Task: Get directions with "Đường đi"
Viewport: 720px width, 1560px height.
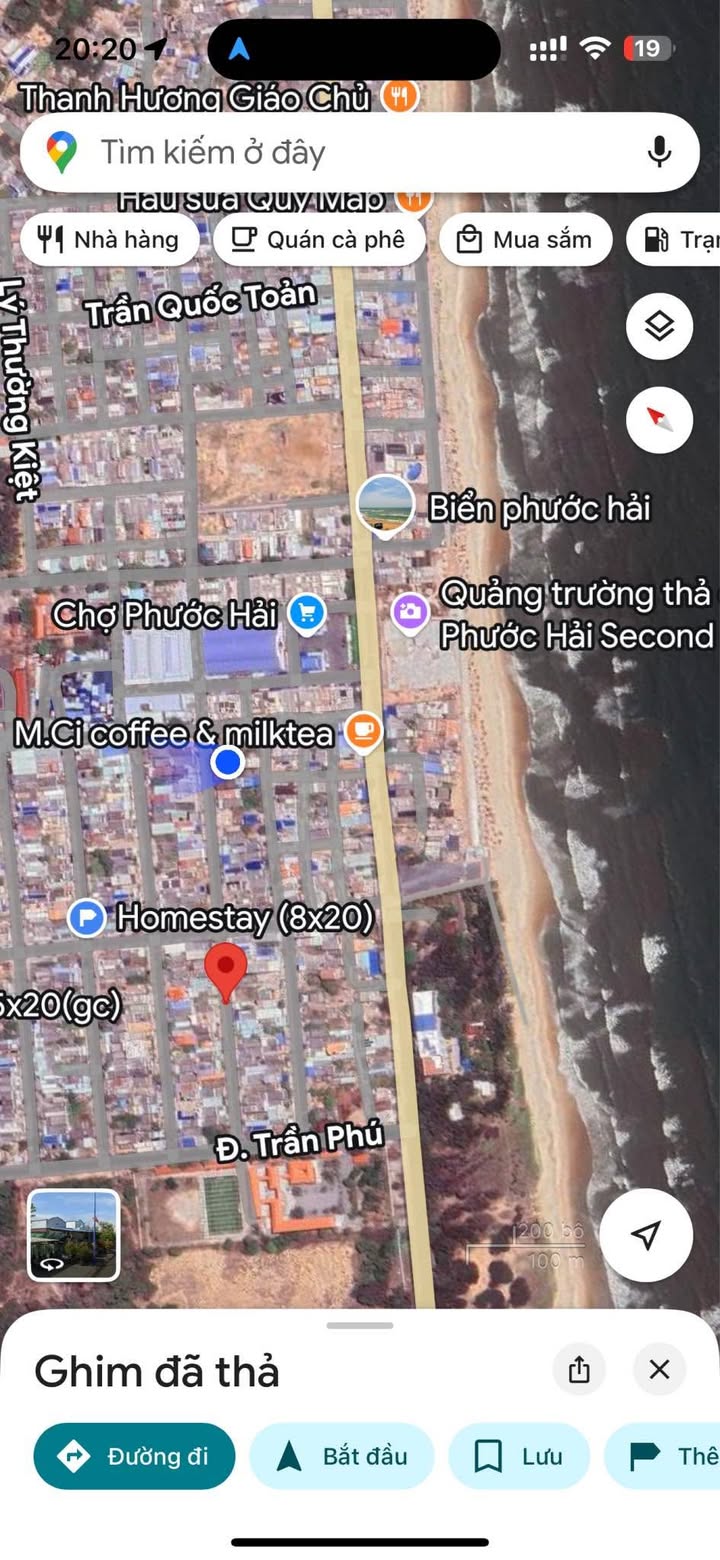Action: click(x=134, y=1456)
